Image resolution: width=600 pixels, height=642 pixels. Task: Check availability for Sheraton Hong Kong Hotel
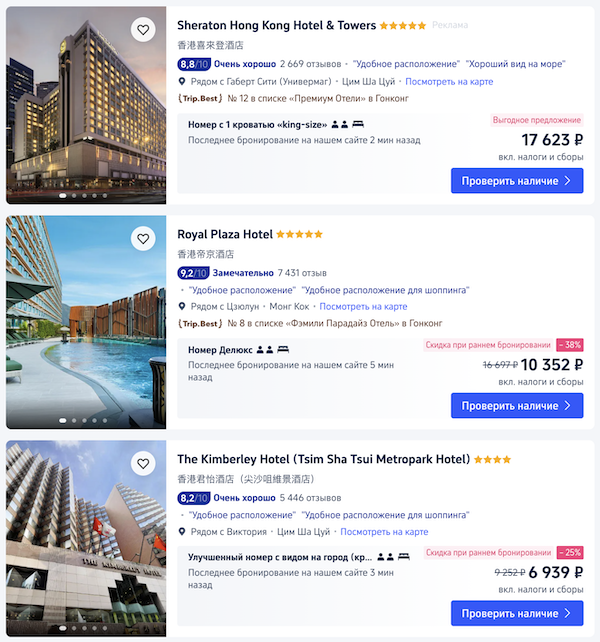(x=516, y=180)
